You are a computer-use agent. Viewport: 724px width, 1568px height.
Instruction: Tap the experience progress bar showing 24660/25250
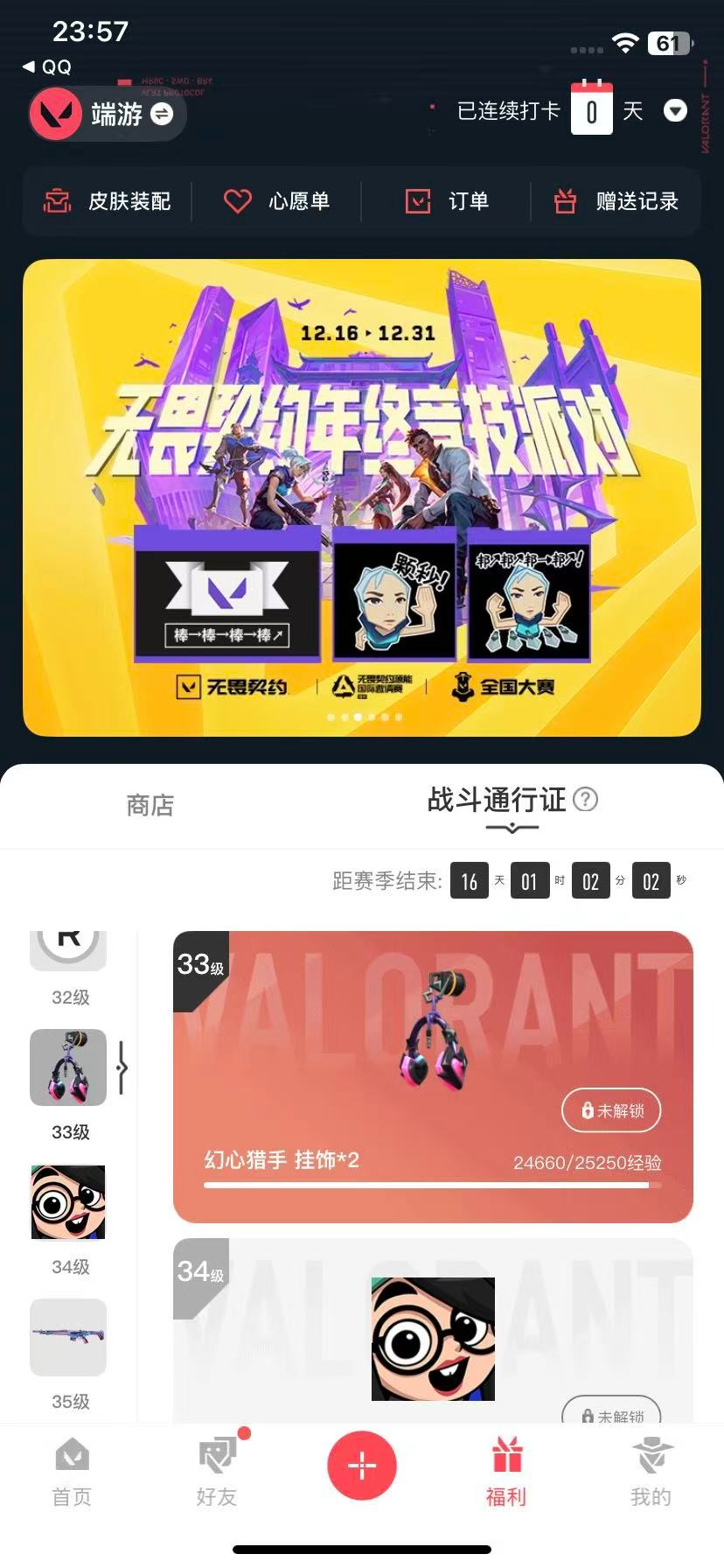point(431,1185)
